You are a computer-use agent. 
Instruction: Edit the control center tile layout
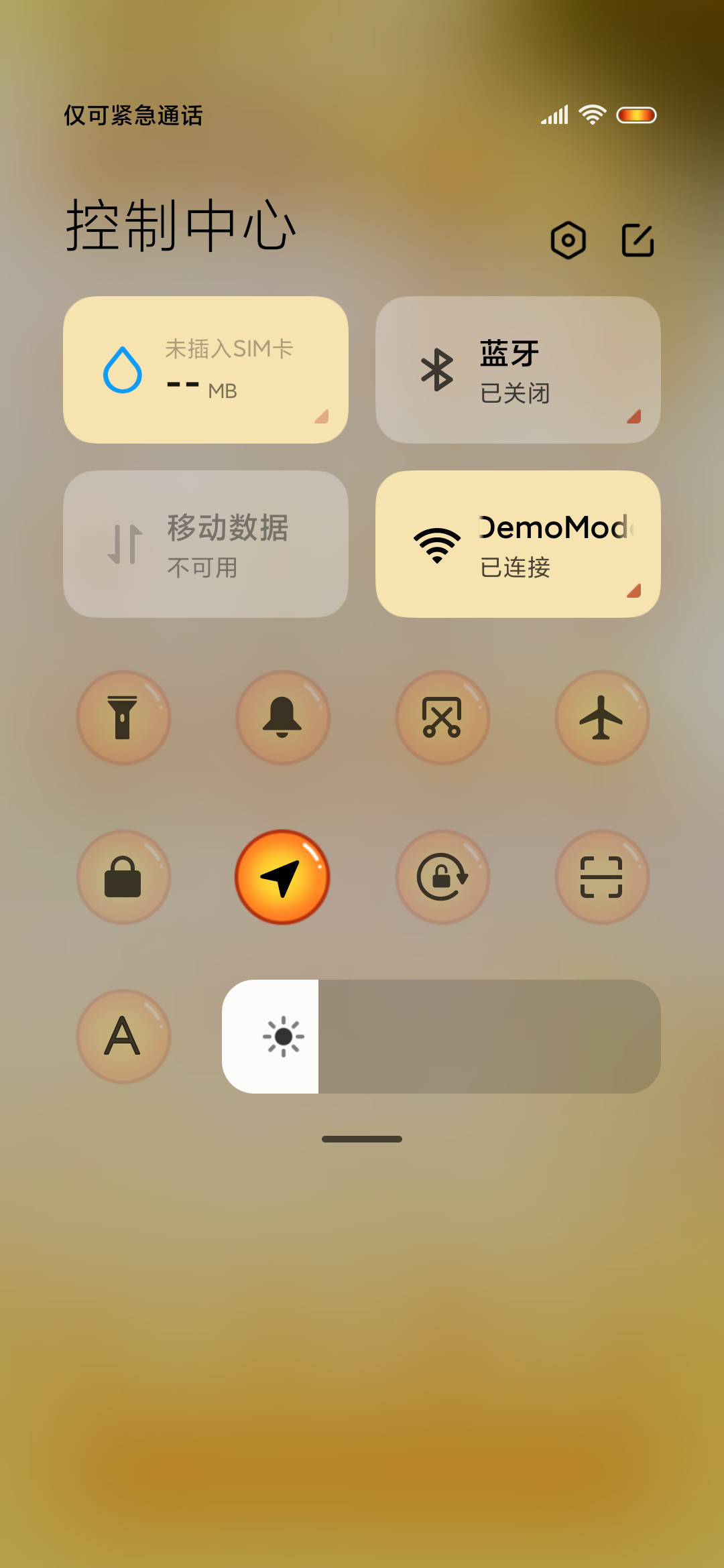tap(638, 240)
